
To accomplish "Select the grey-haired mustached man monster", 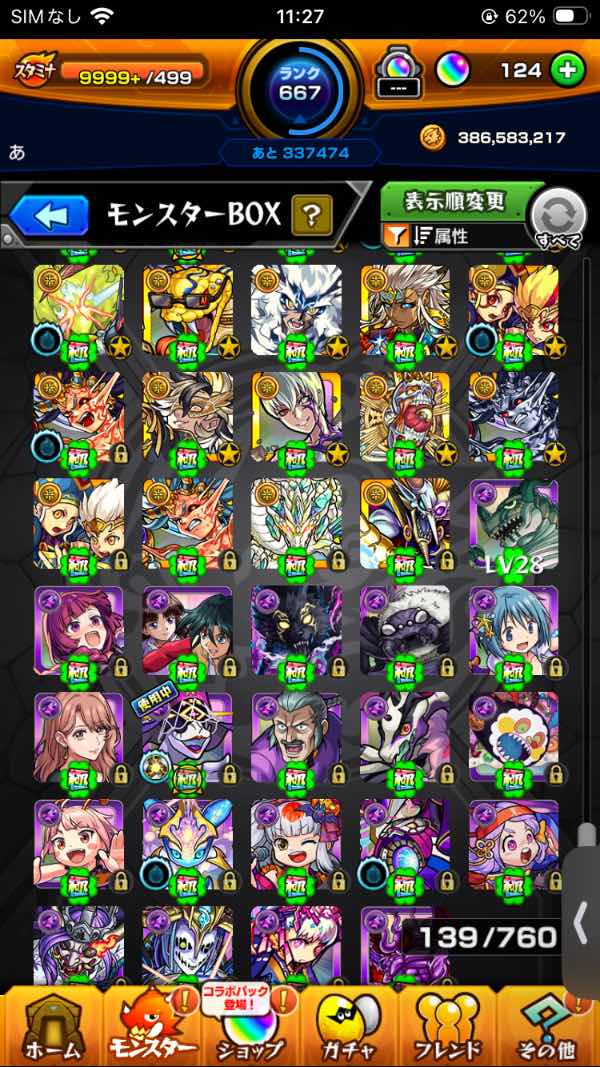I will click(297, 738).
